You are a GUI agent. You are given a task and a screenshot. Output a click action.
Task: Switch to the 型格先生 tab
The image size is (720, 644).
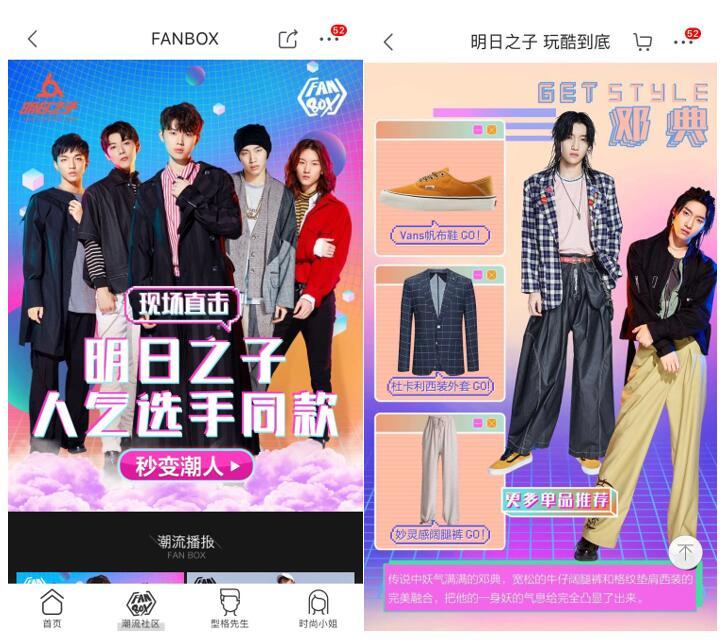229,608
